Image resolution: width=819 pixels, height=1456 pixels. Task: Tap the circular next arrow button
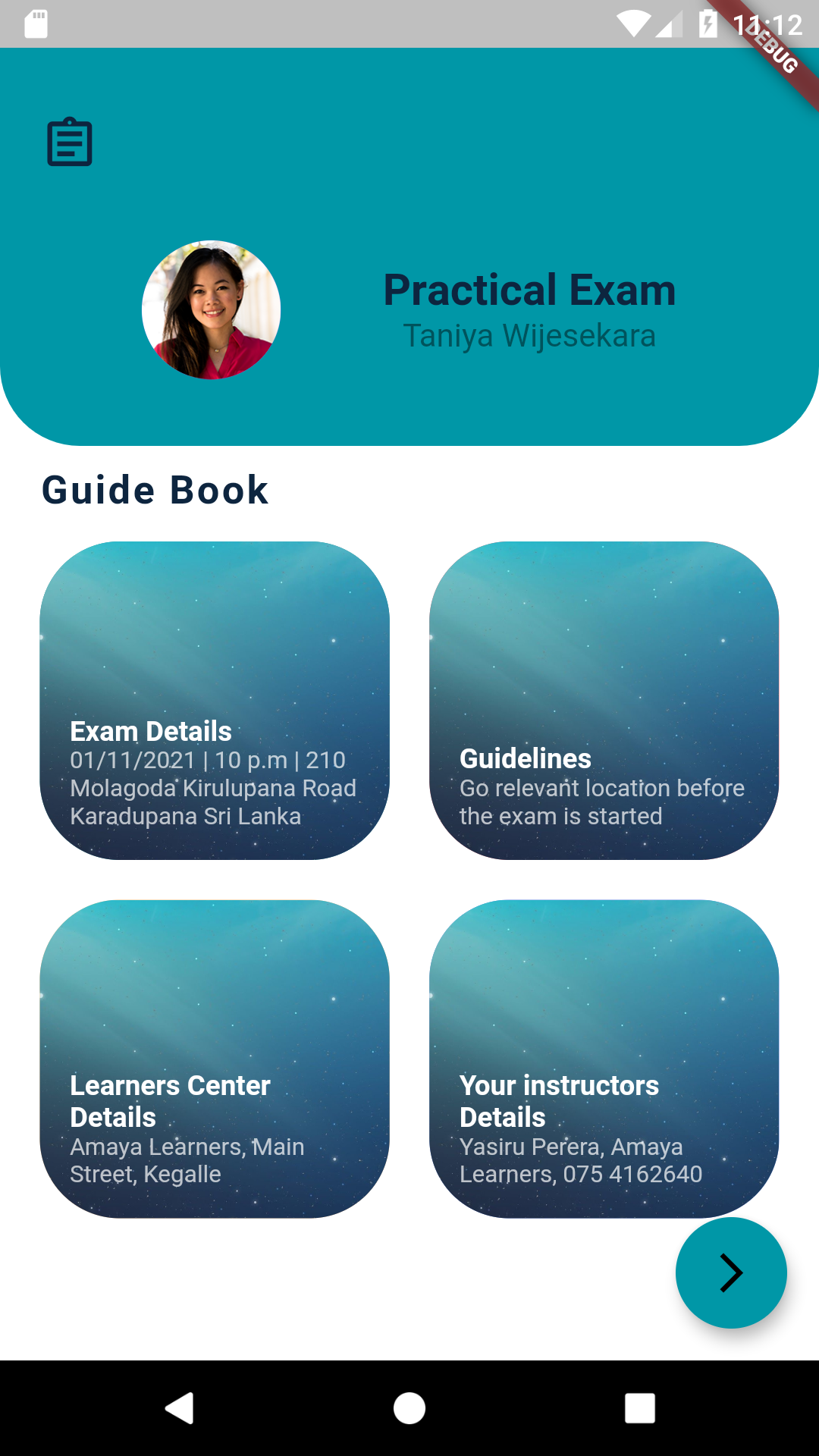pyautogui.click(x=730, y=1273)
